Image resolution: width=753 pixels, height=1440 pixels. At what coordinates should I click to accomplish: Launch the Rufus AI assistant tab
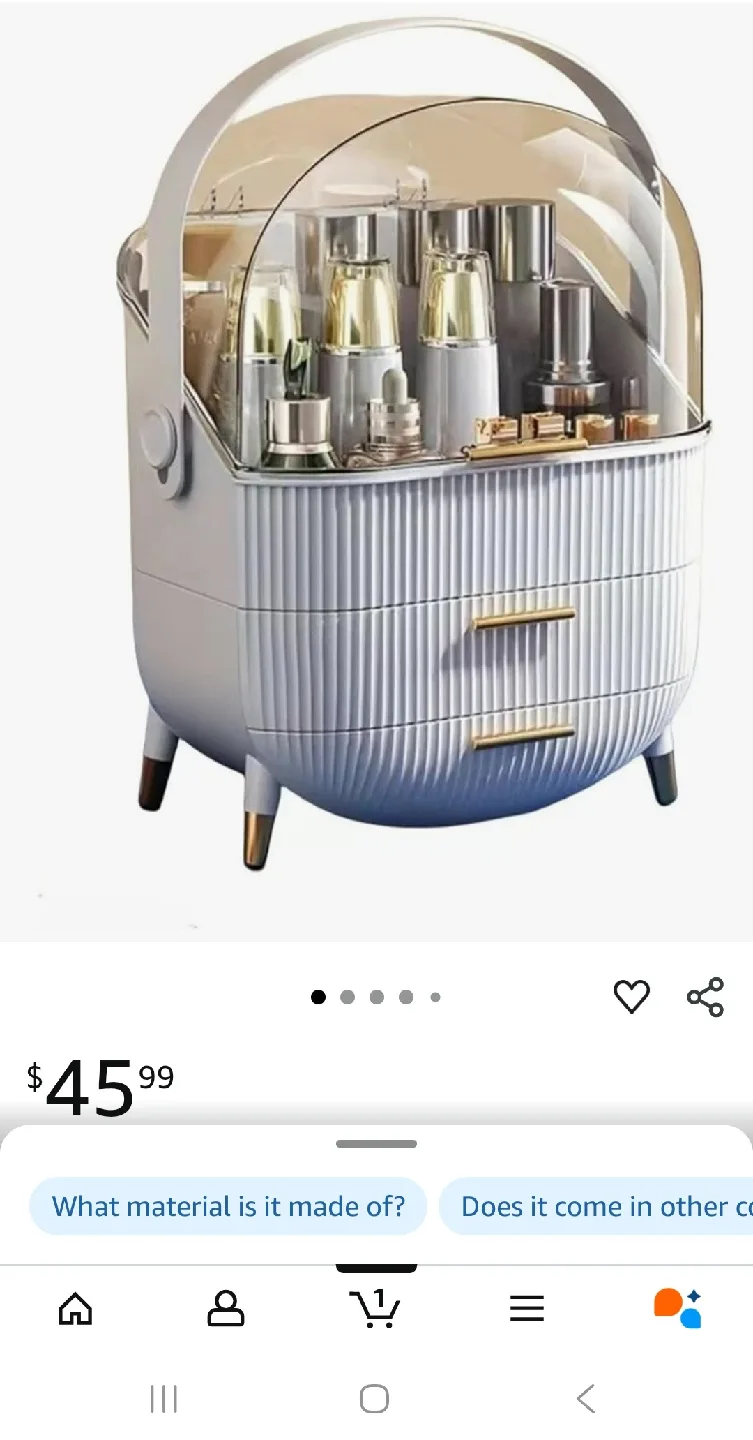678,1308
